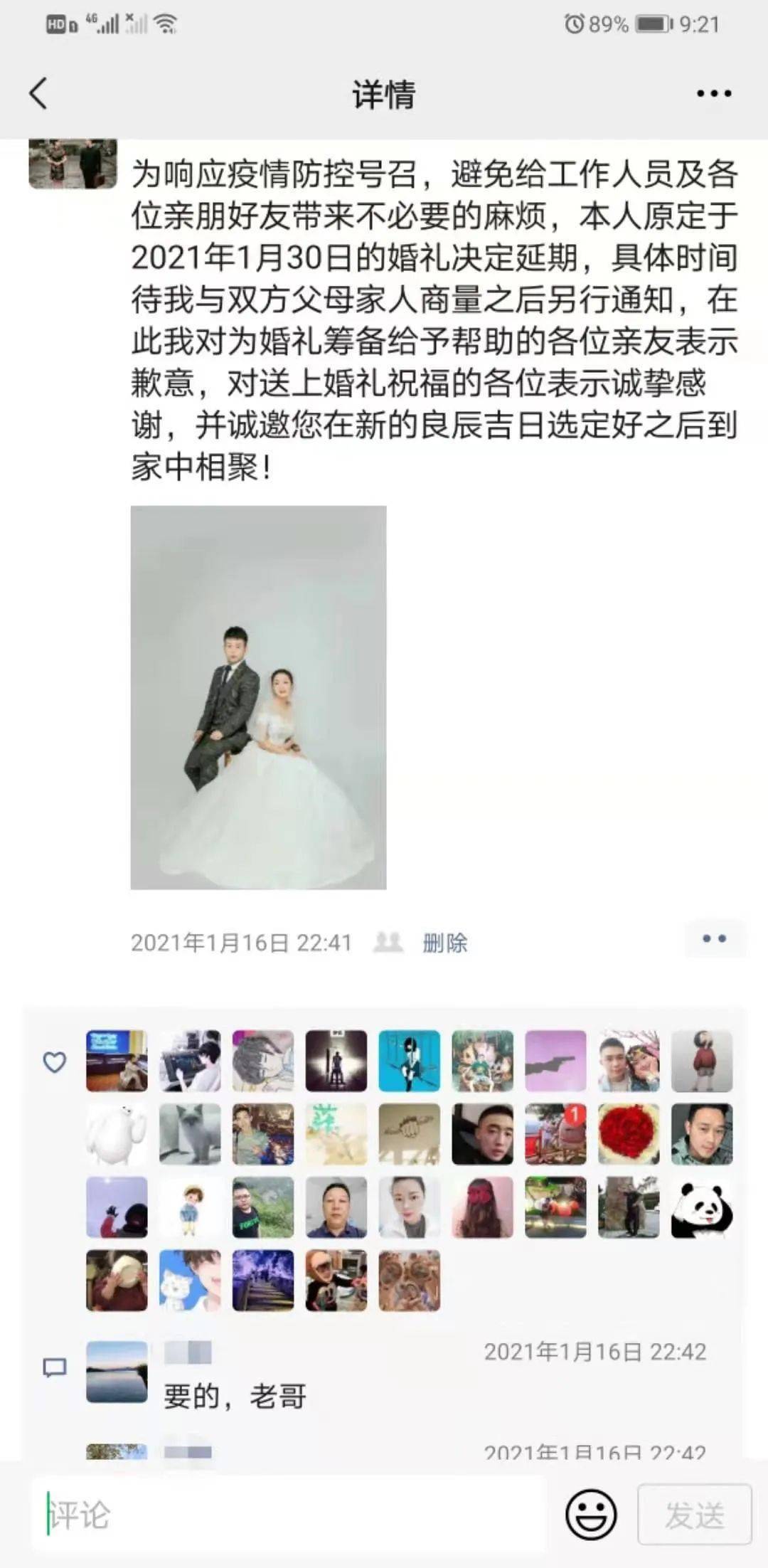Image resolution: width=768 pixels, height=1568 pixels.
Task: Open the emoji picker smiley icon
Action: coord(591,1514)
